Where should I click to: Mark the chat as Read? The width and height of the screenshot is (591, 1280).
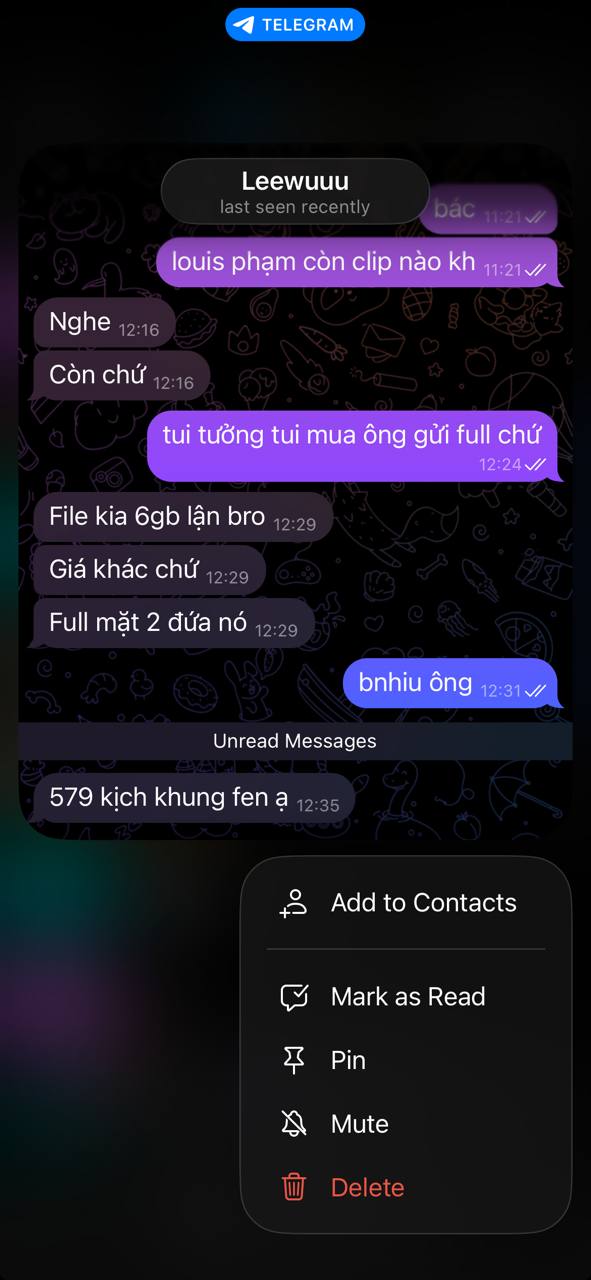point(405,997)
